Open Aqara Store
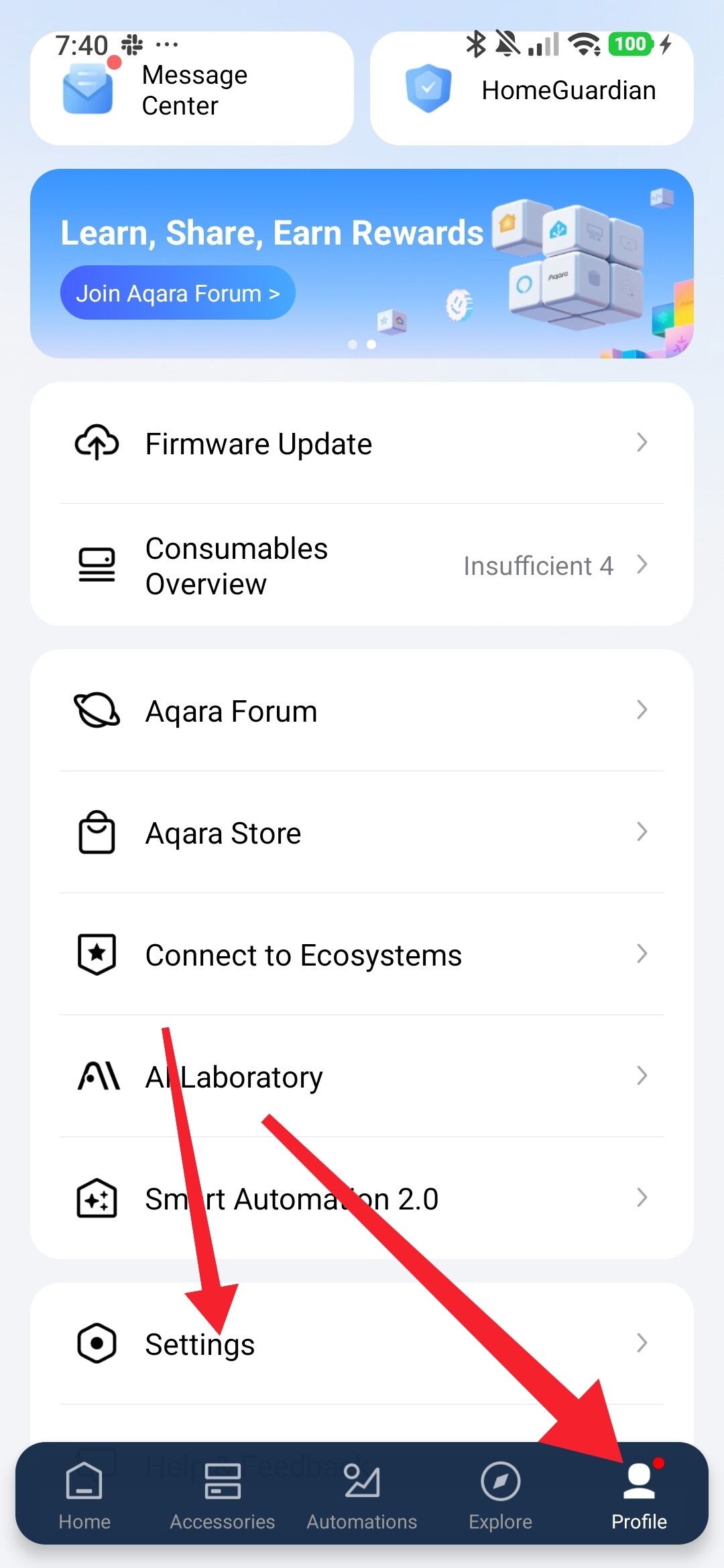This screenshot has height=1568, width=724. tap(362, 833)
